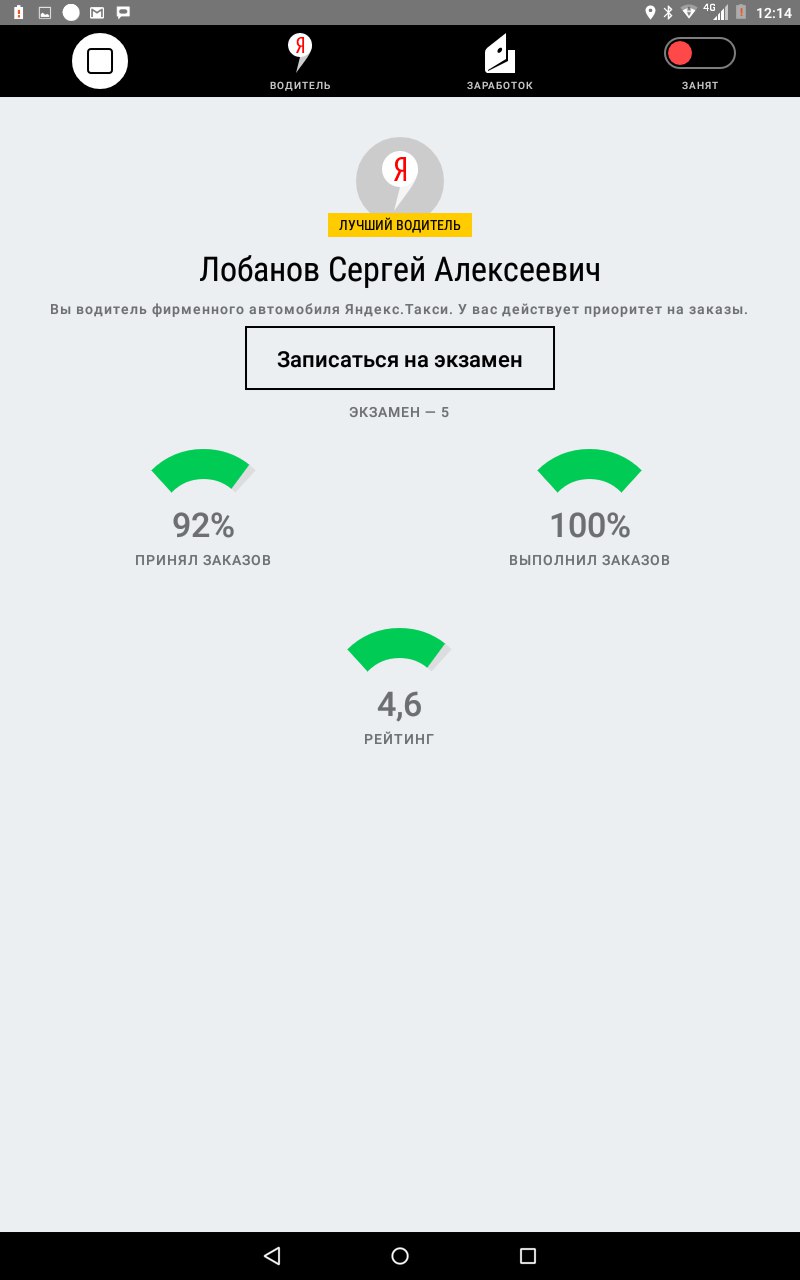Switch to the Водитель tab
This screenshot has width=800, height=1280.
click(300, 62)
